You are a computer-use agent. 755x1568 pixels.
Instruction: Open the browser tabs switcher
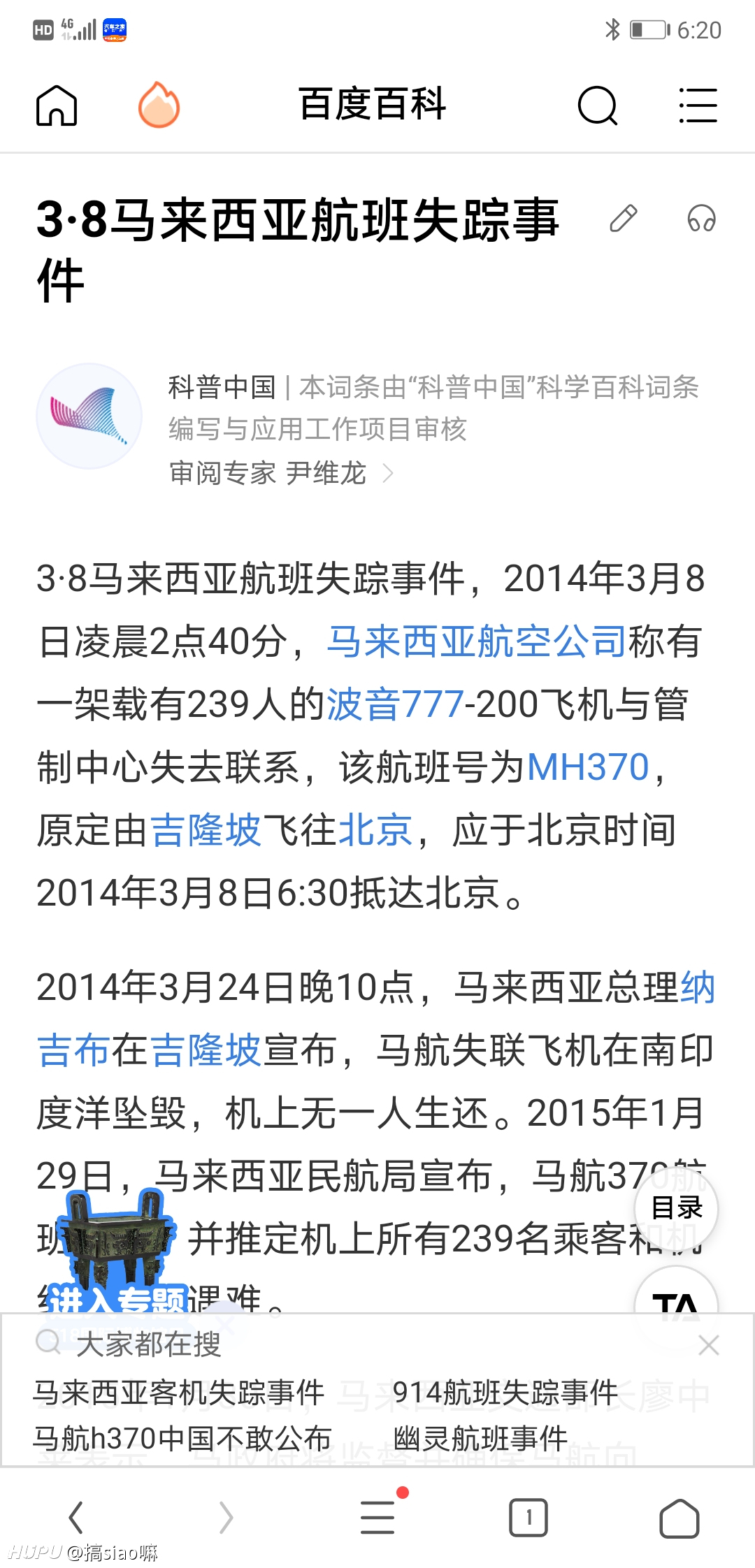[528, 1517]
